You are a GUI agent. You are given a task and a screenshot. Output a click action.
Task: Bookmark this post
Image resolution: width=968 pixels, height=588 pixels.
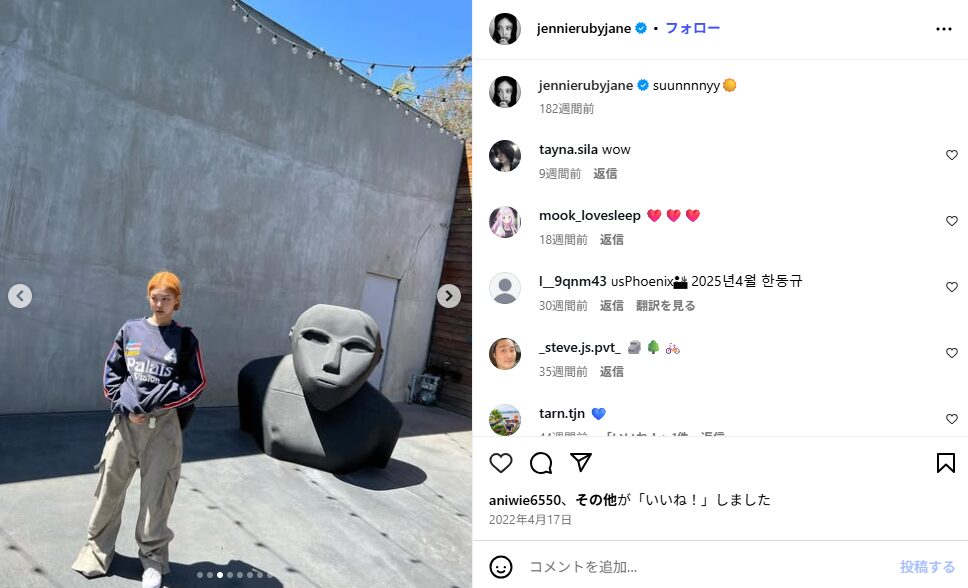point(945,463)
